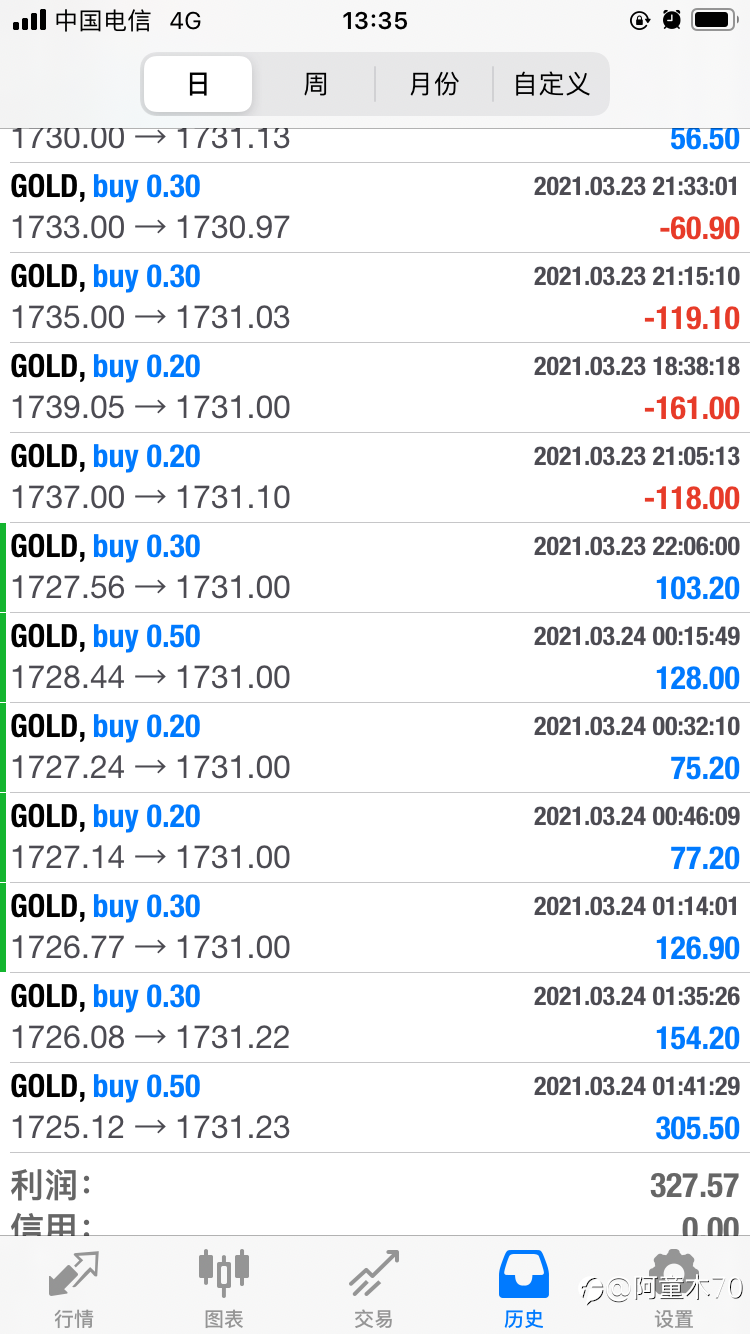Expand the GOLD trade with 154.20 profit

[375, 1018]
